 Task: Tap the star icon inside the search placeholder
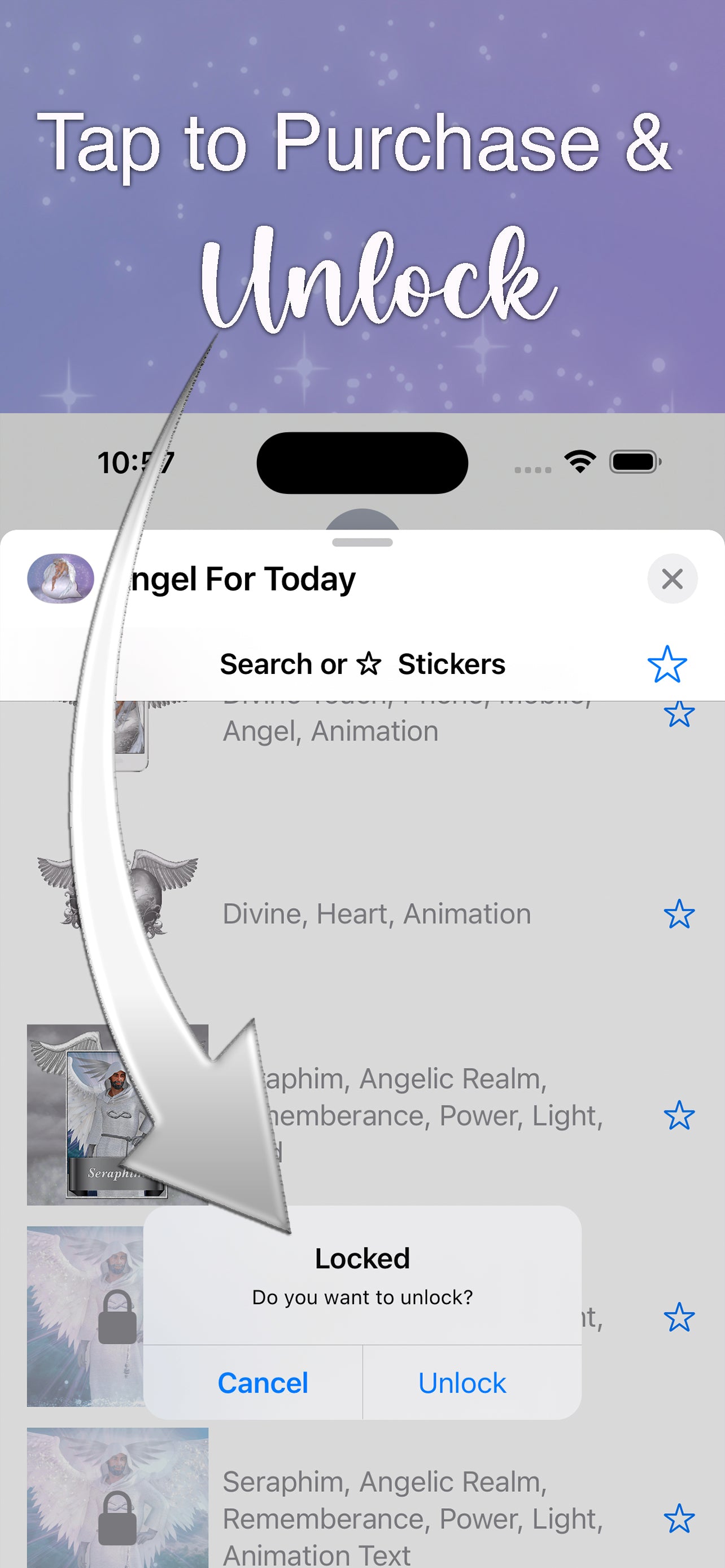(x=369, y=665)
